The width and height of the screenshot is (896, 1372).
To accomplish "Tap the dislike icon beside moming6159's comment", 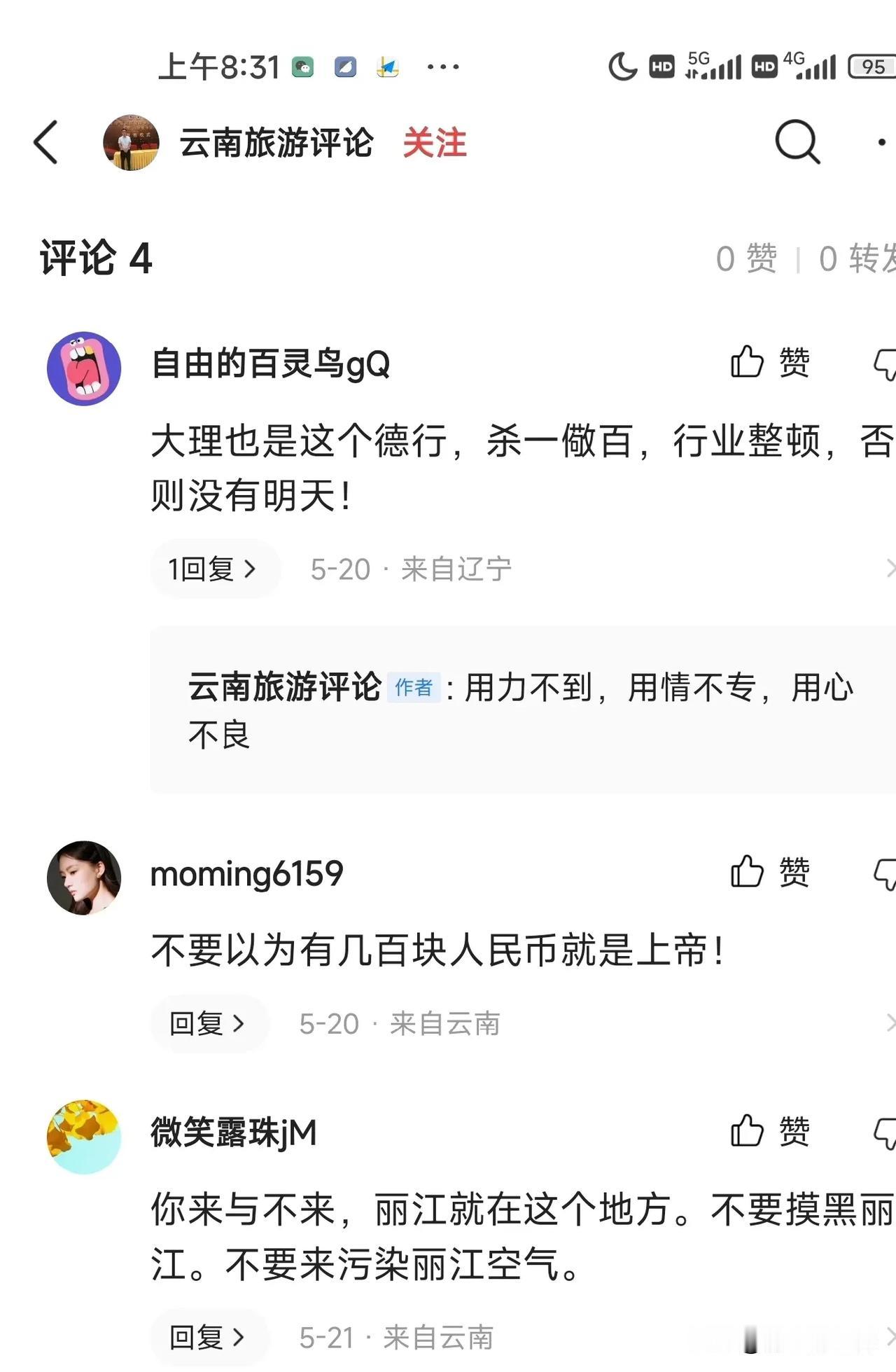I will point(886,873).
